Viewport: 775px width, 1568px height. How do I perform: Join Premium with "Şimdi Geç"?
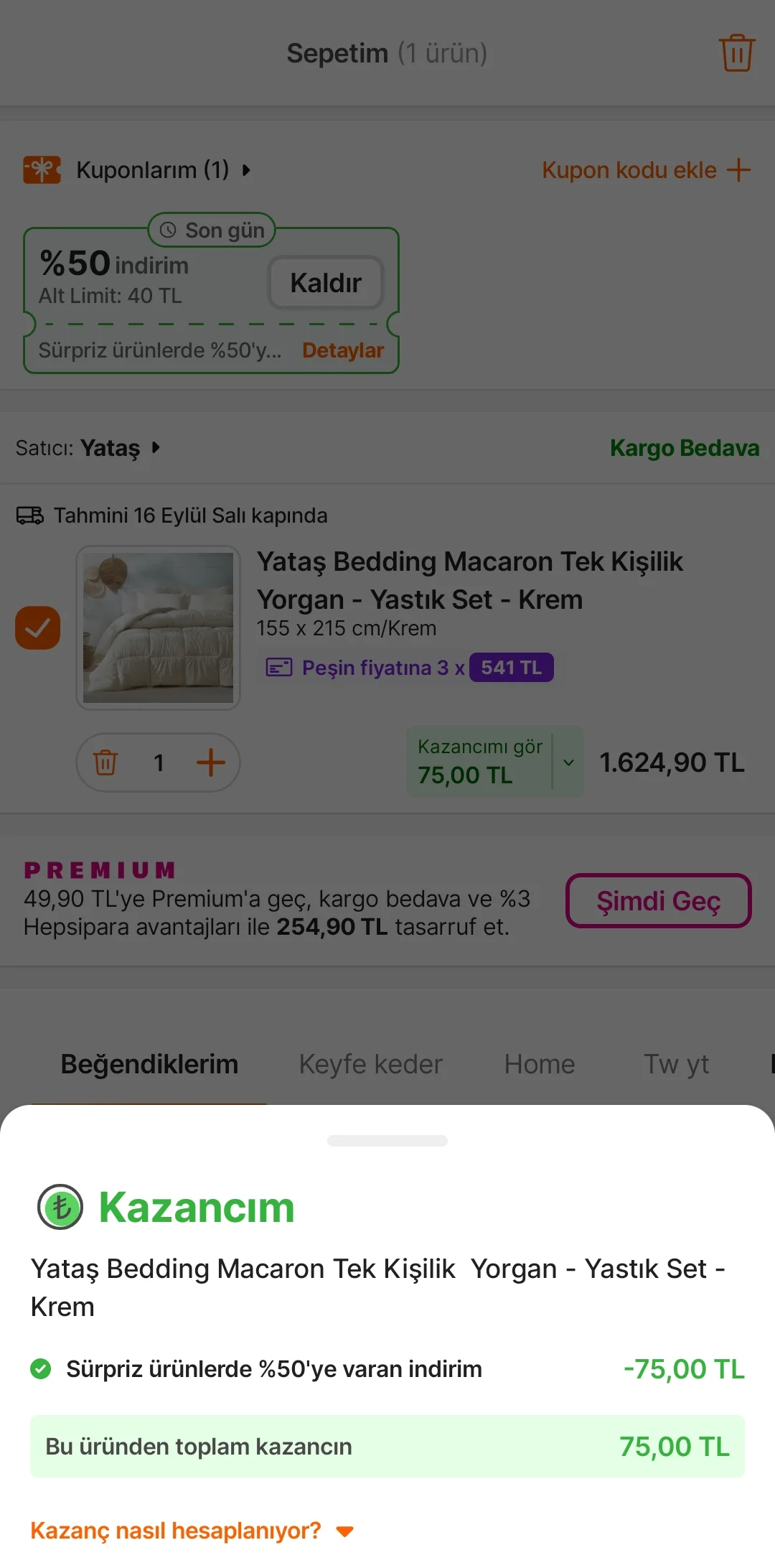click(x=658, y=901)
